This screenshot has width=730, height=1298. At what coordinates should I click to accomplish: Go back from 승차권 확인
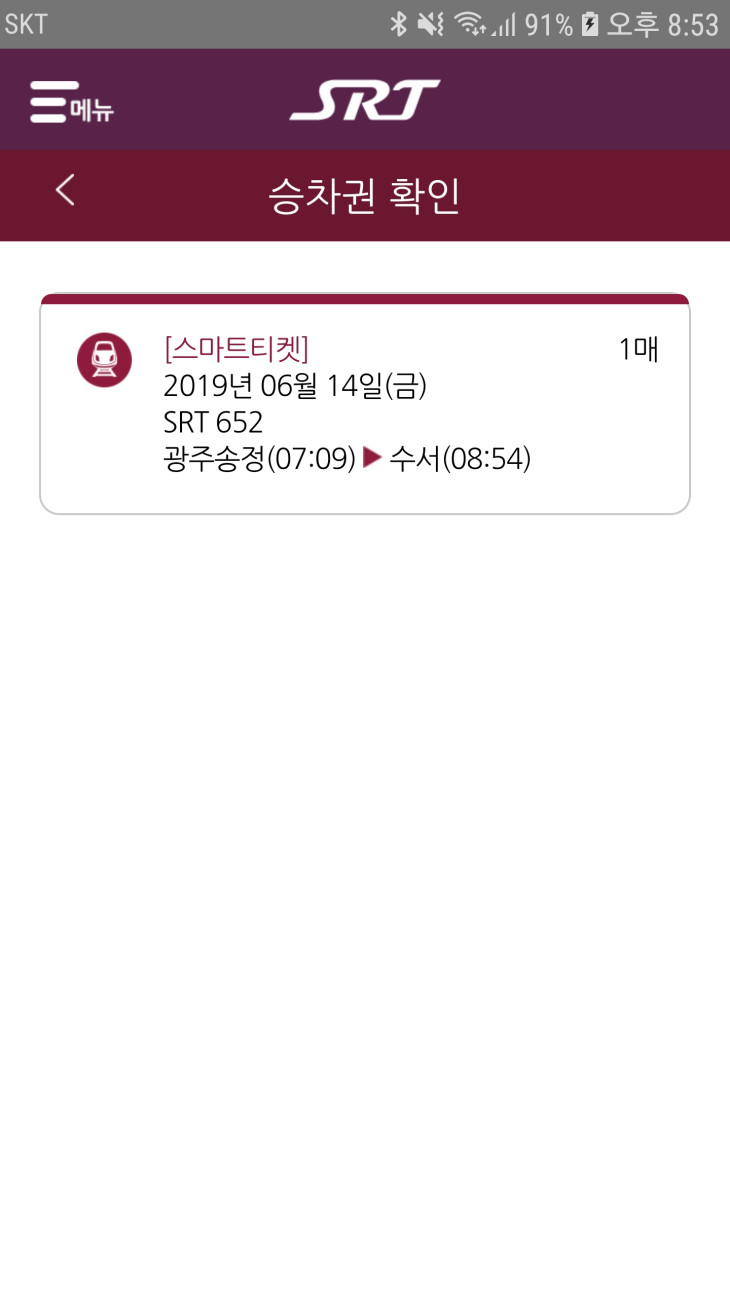point(65,190)
